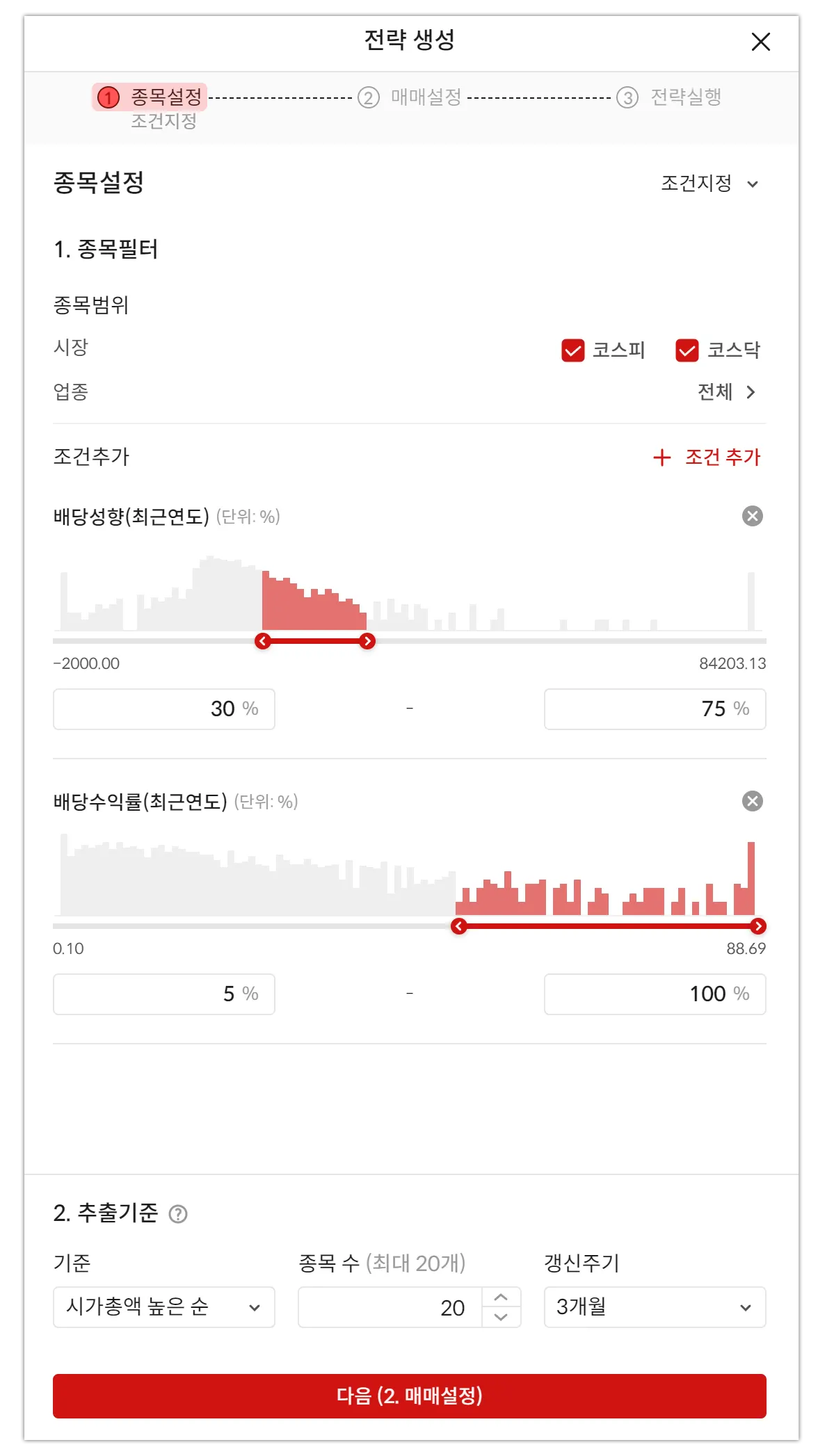The image size is (818, 1456).
Task: Show help for 추출기준
Action: (x=178, y=1214)
